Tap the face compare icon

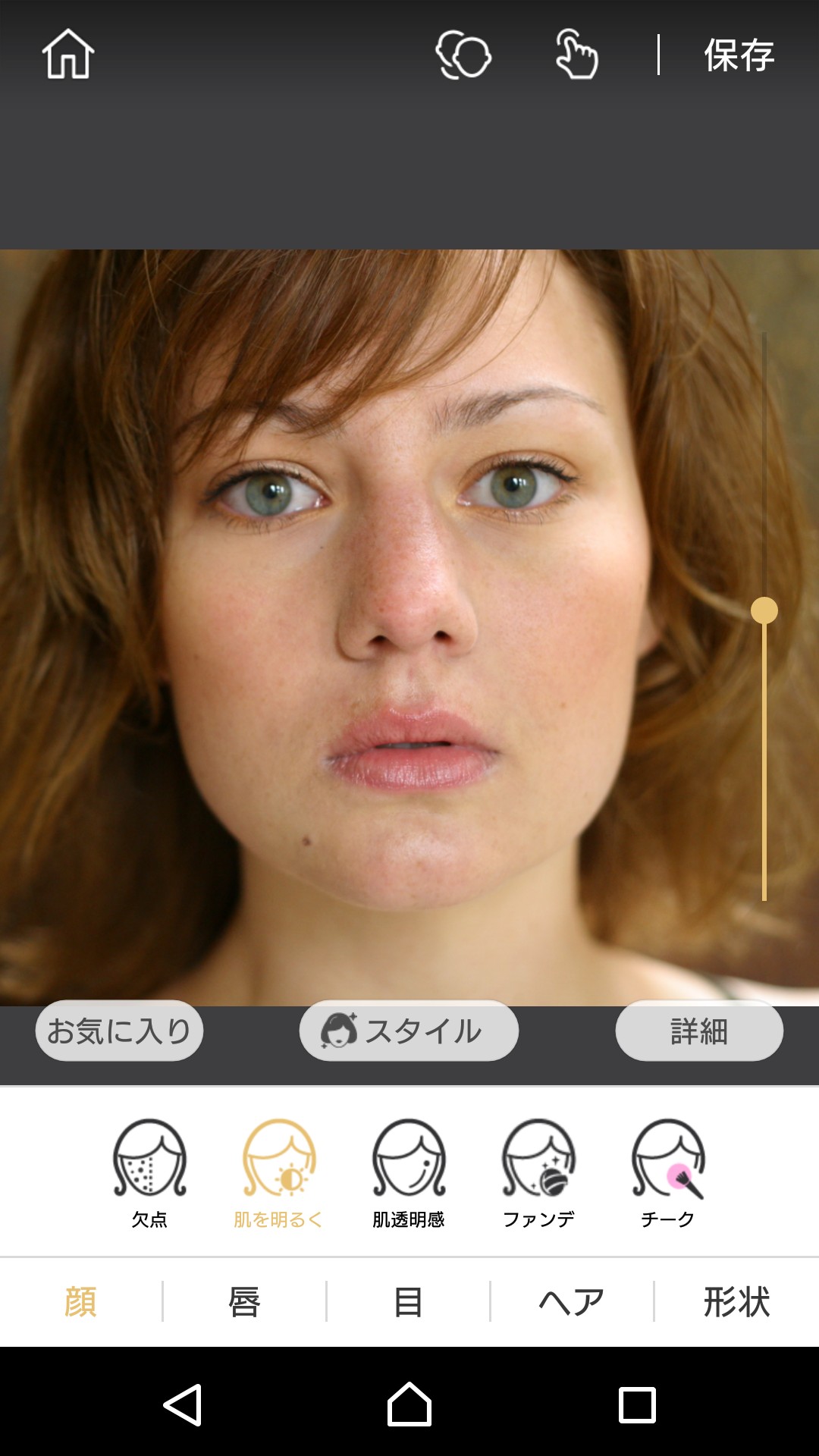[x=463, y=55]
